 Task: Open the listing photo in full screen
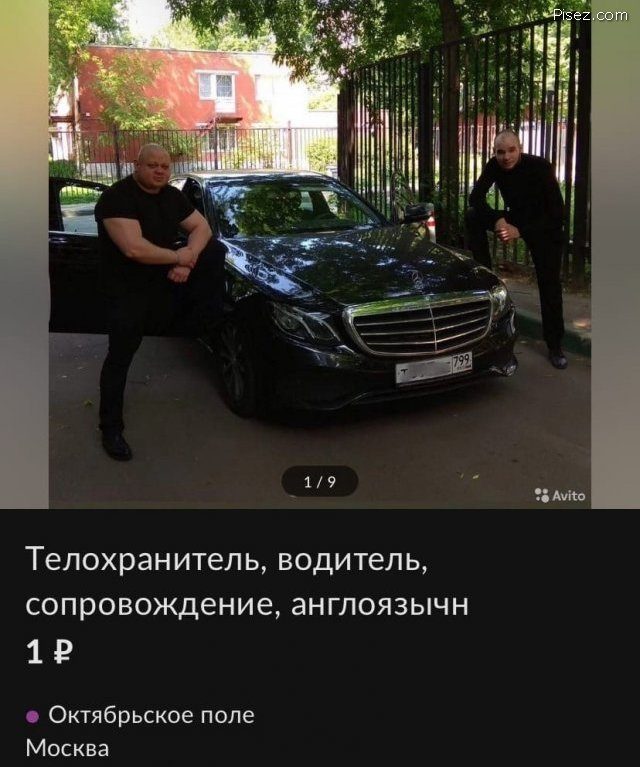pos(319,260)
